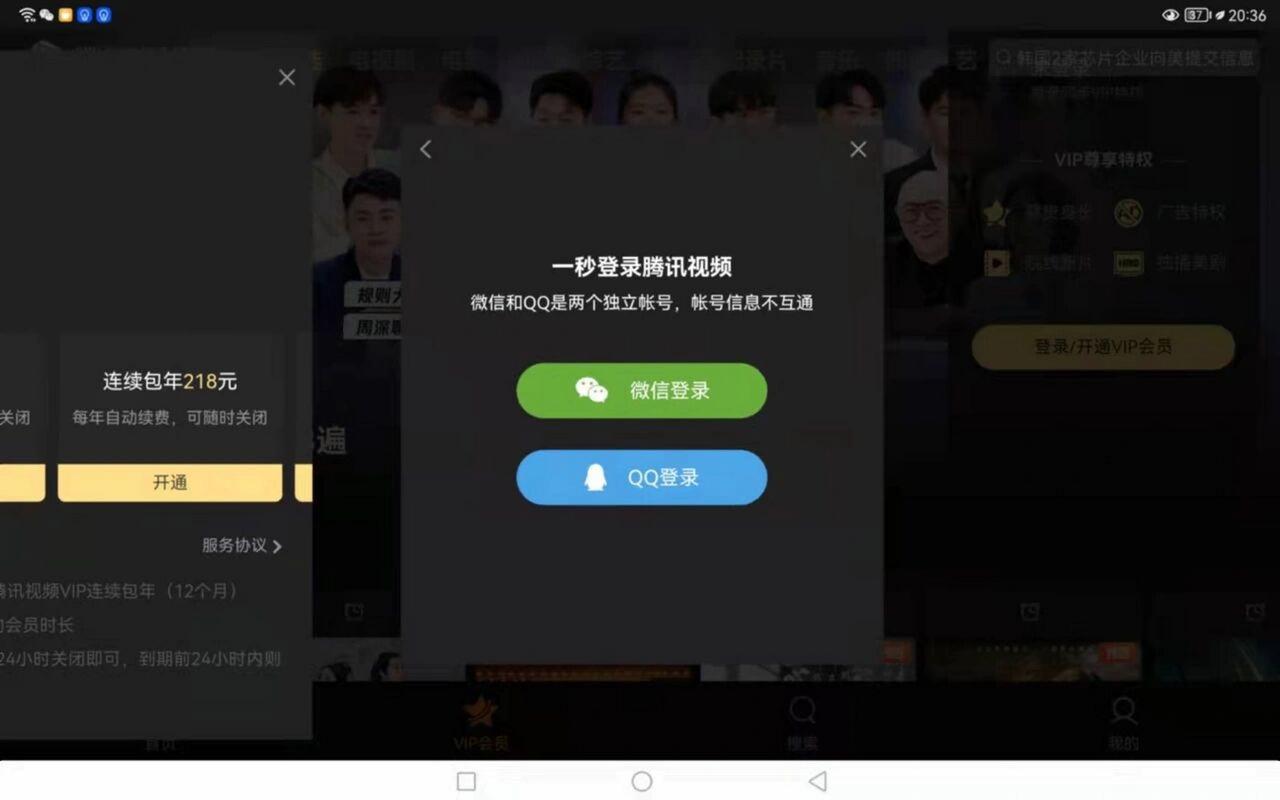Log in with WeChat (微信登录)

click(x=641, y=390)
